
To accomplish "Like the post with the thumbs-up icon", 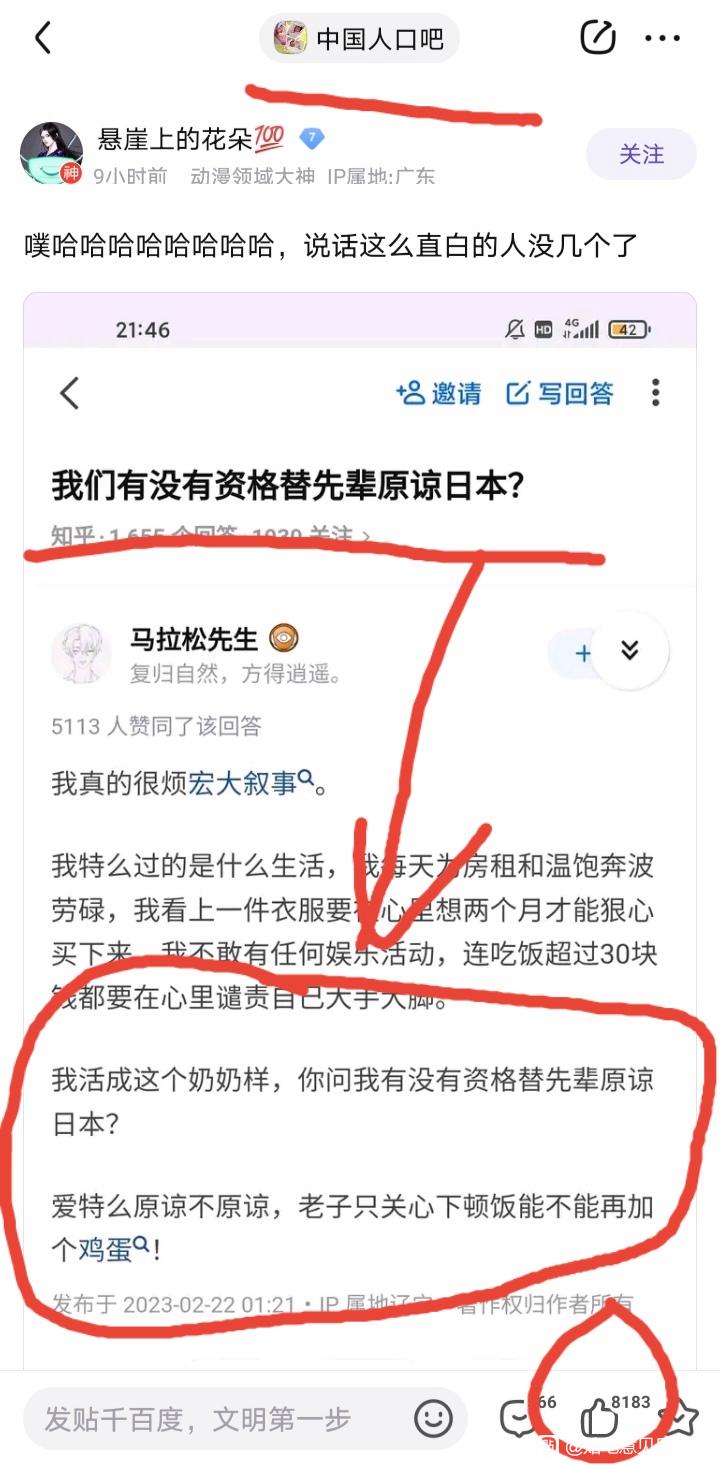I will click(600, 1418).
